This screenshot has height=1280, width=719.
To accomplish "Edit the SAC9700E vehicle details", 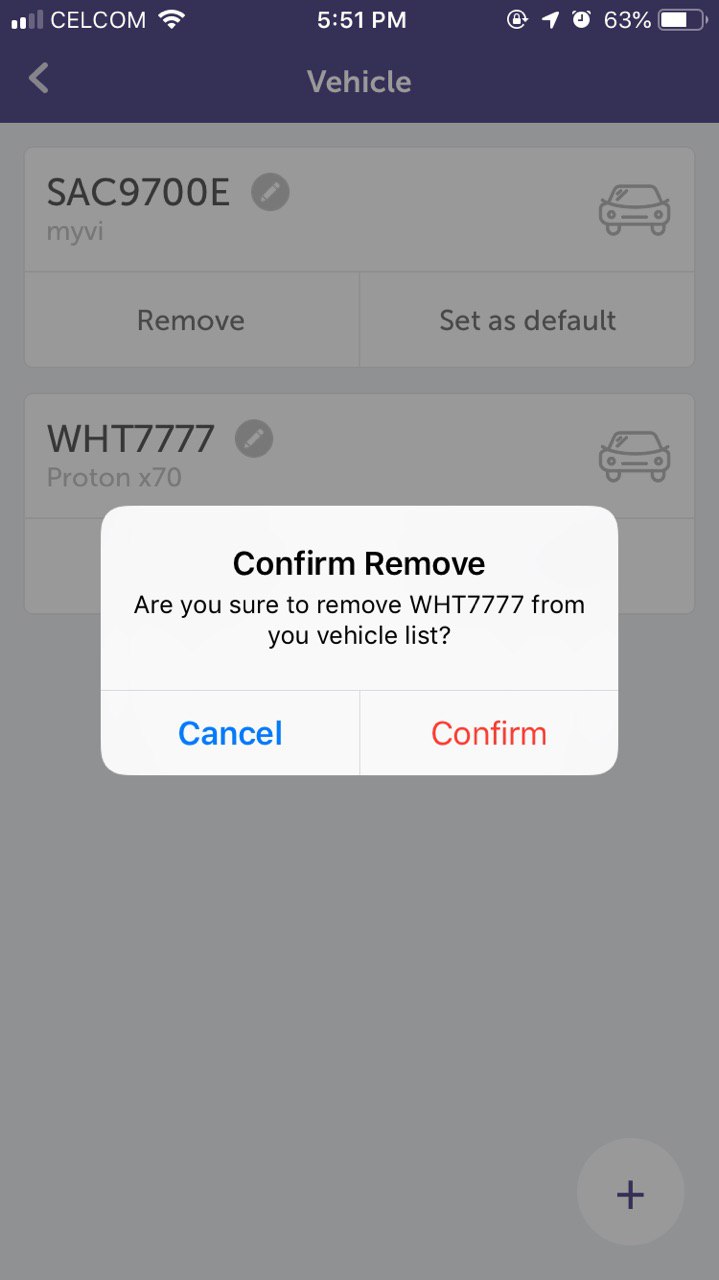I will [270, 192].
